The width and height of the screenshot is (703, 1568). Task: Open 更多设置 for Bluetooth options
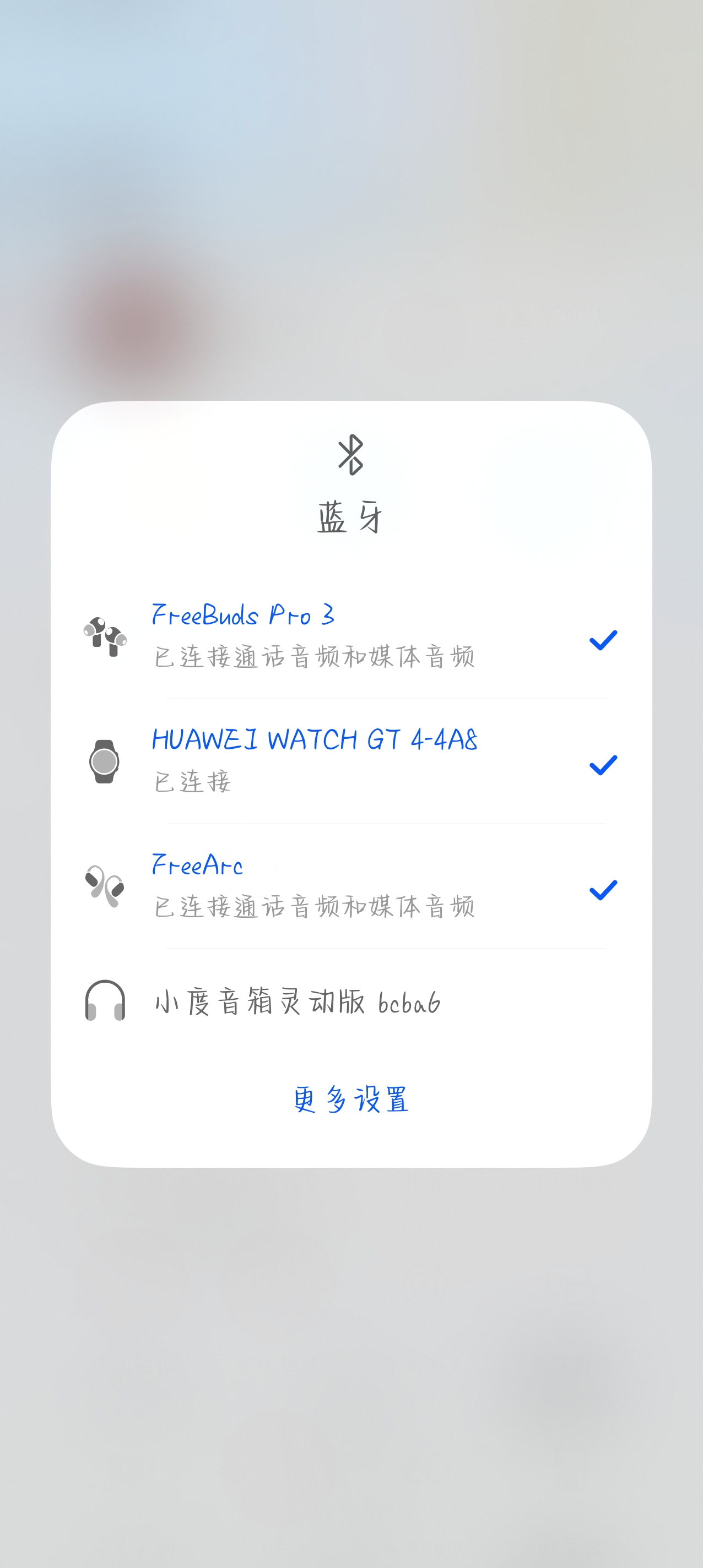click(x=352, y=1099)
